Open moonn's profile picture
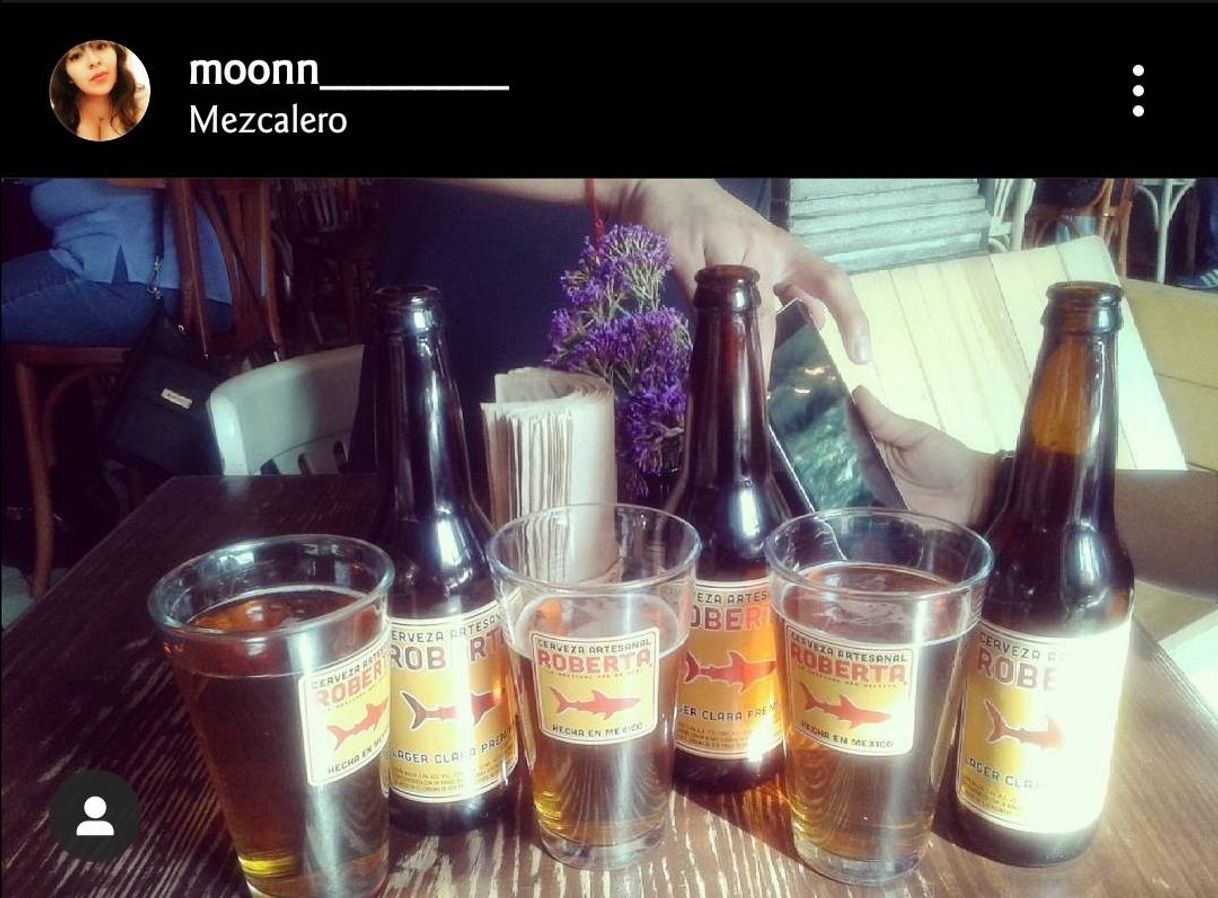Viewport: 1218px width, 898px height. coord(99,90)
